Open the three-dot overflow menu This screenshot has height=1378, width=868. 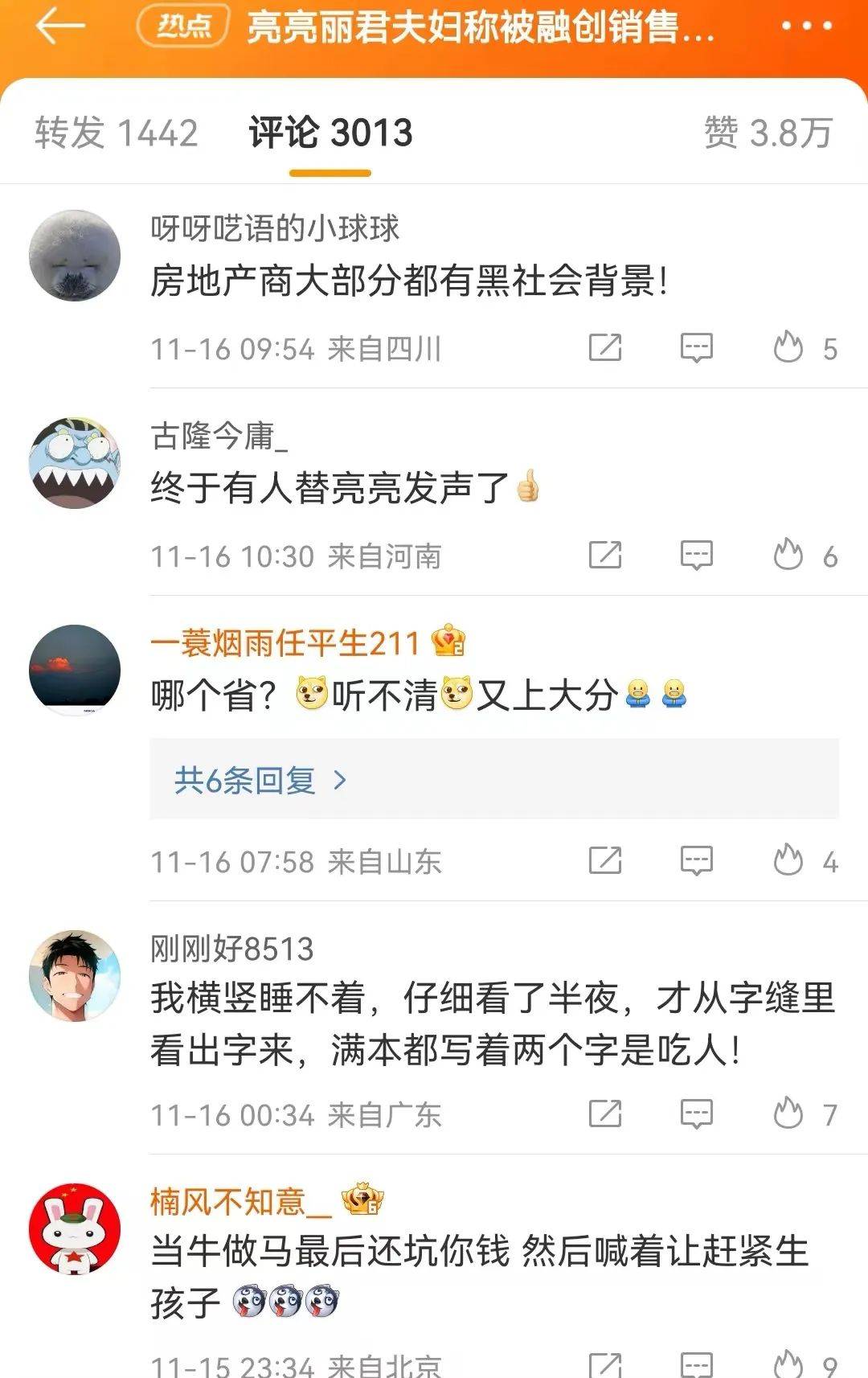[806, 27]
